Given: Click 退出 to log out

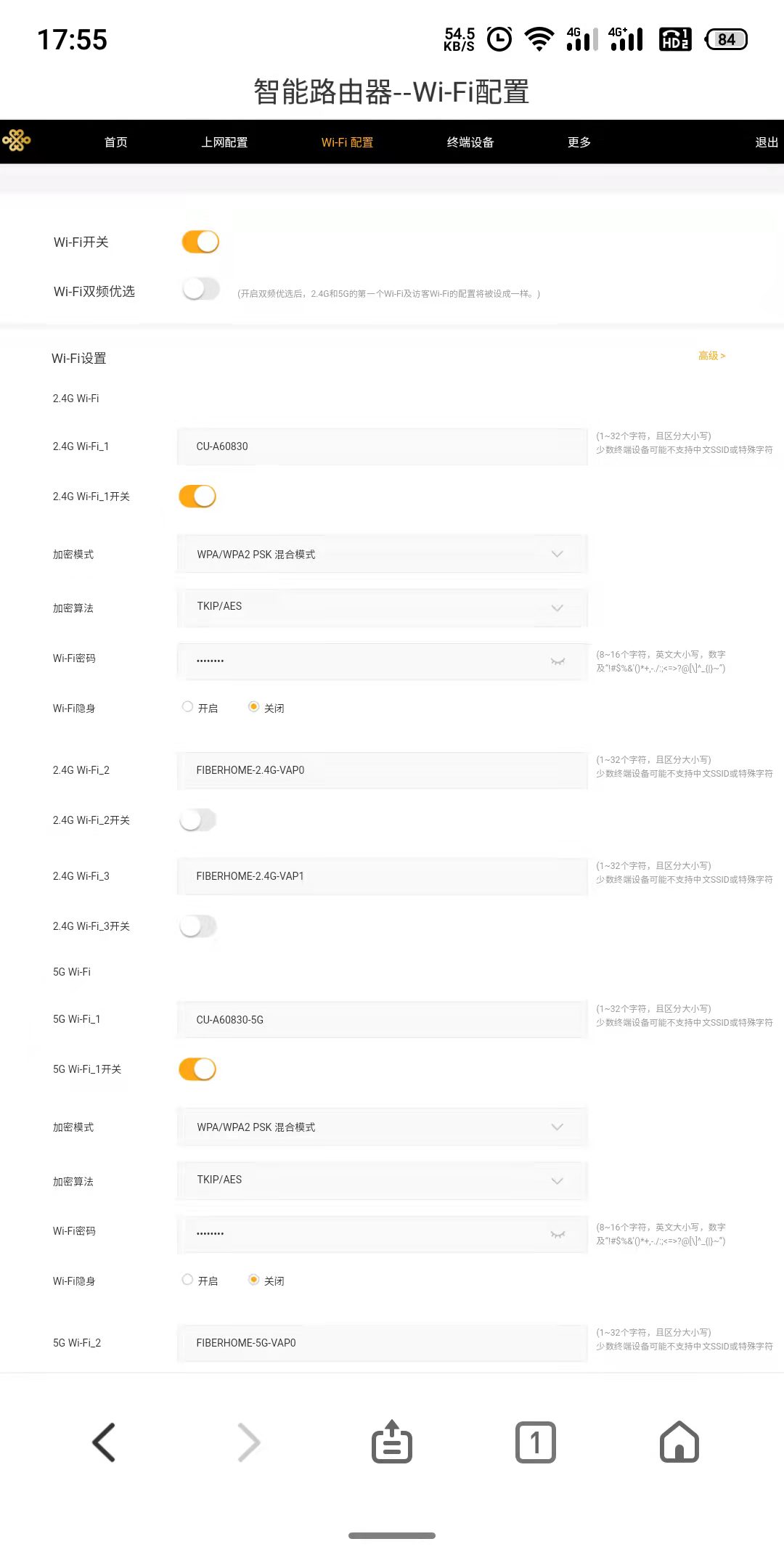Looking at the screenshot, I should tap(763, 142).
